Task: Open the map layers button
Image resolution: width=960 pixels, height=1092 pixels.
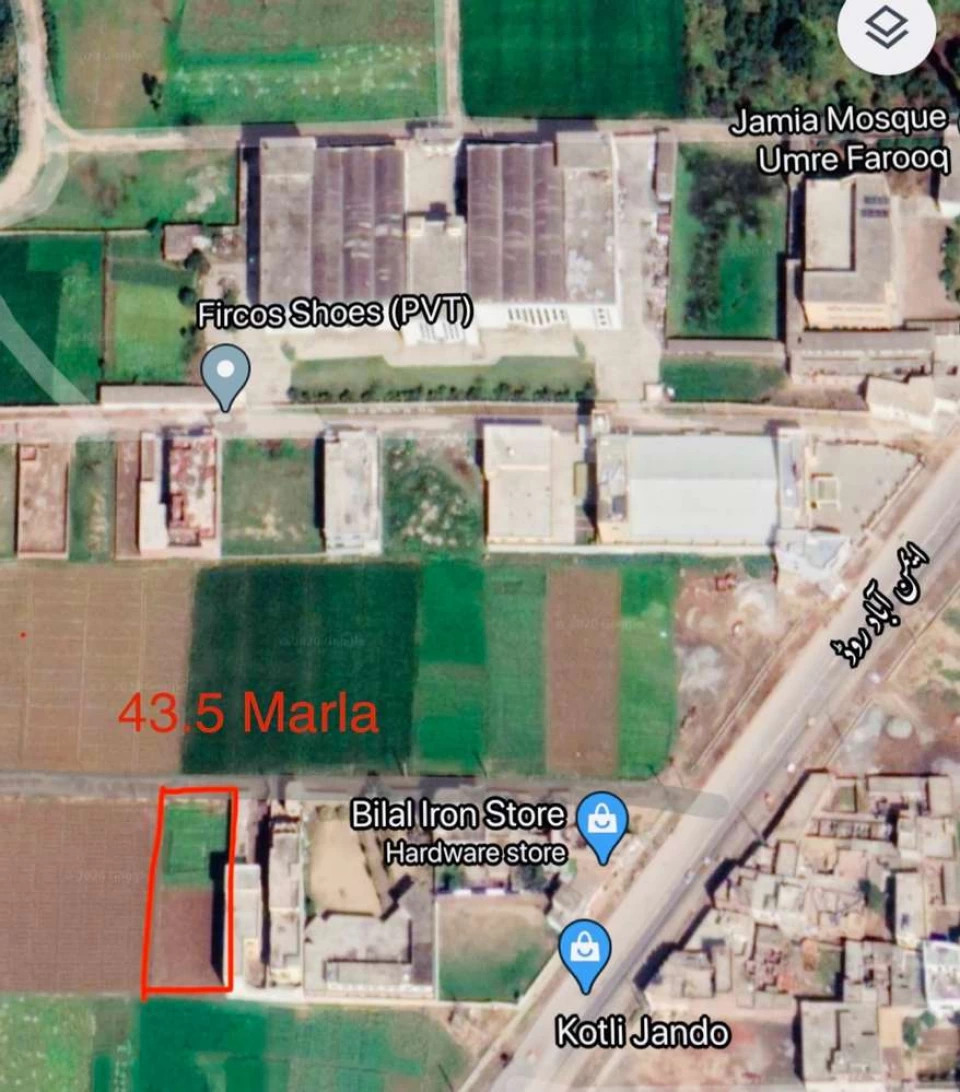Action: [x=886, y=31]
